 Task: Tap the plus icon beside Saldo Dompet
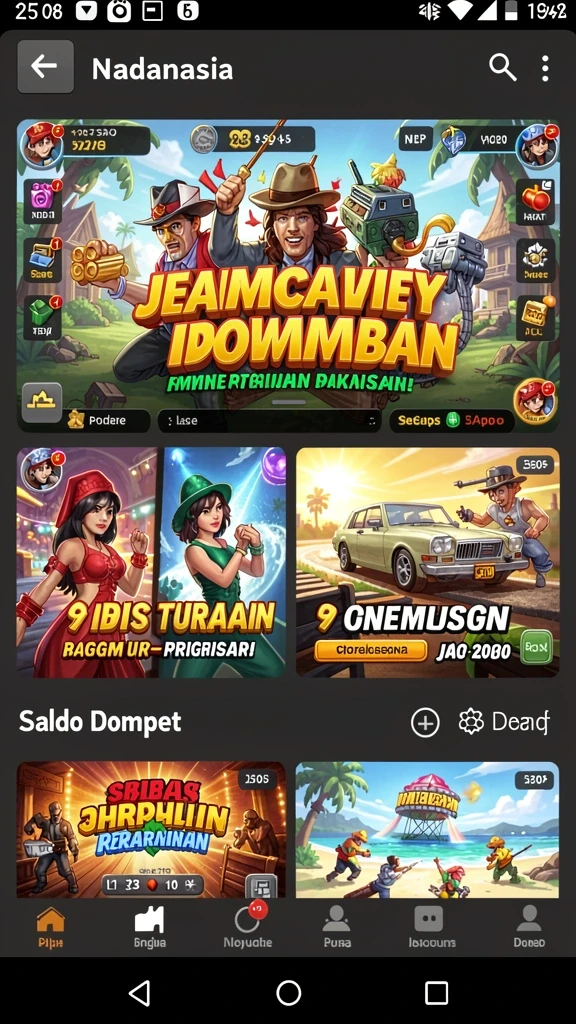(x=425, y=722)
